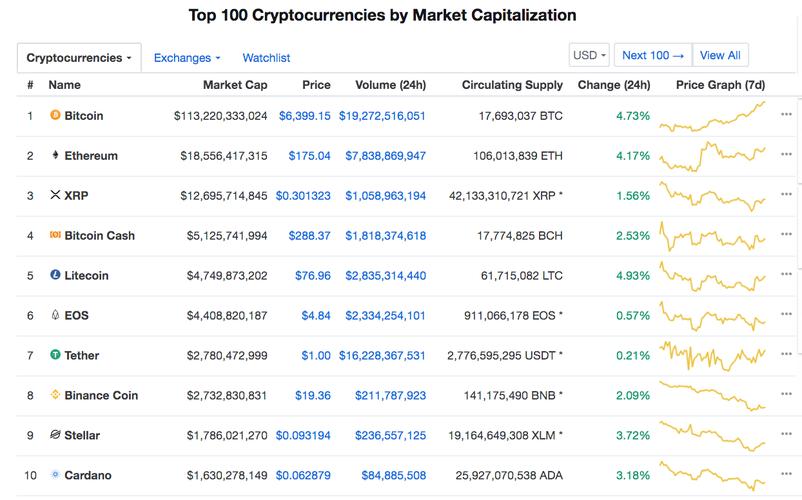Screen dimensions: 802x500
Task: Open Bitcoin Cash details
Action: pyautogui.click(x=99, y=236)
